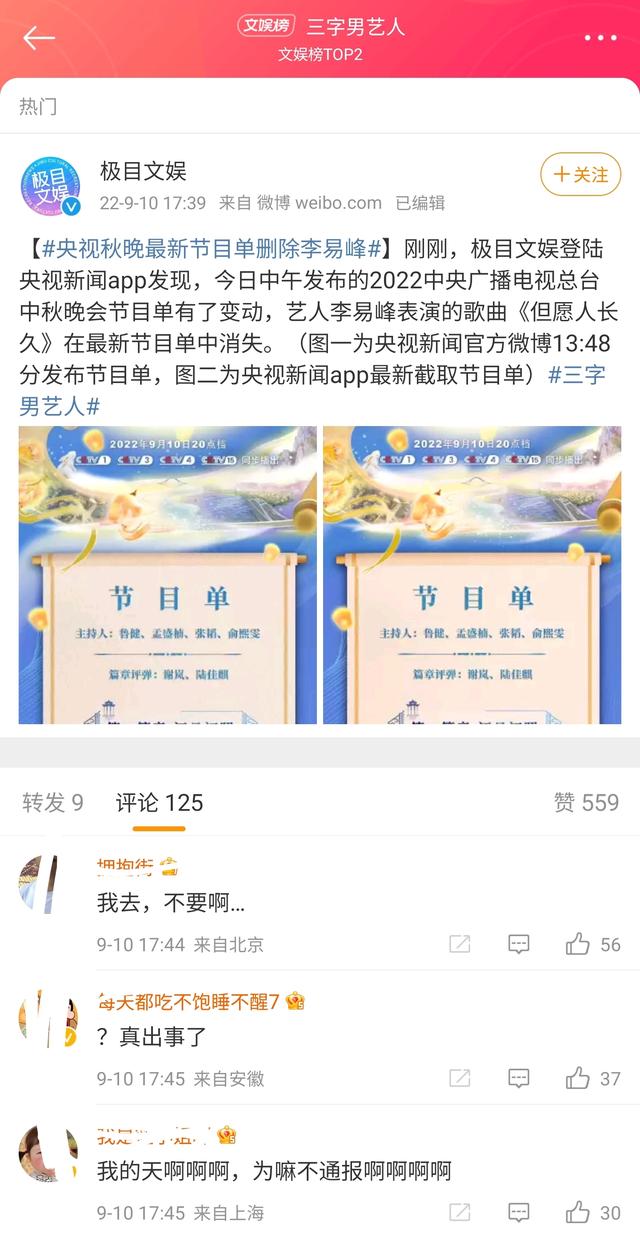Like the comment 我去，不要啊
This screenshot has width=640, height=1236.
click(x=593, y=944)
